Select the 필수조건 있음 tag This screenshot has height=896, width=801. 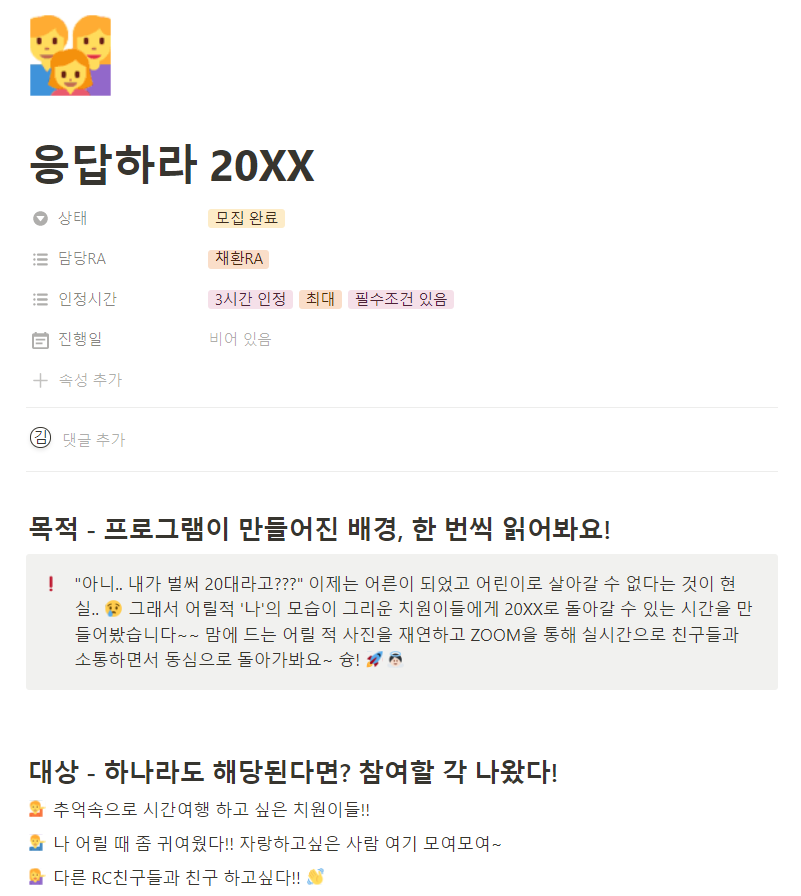click(x=401, y=299)
